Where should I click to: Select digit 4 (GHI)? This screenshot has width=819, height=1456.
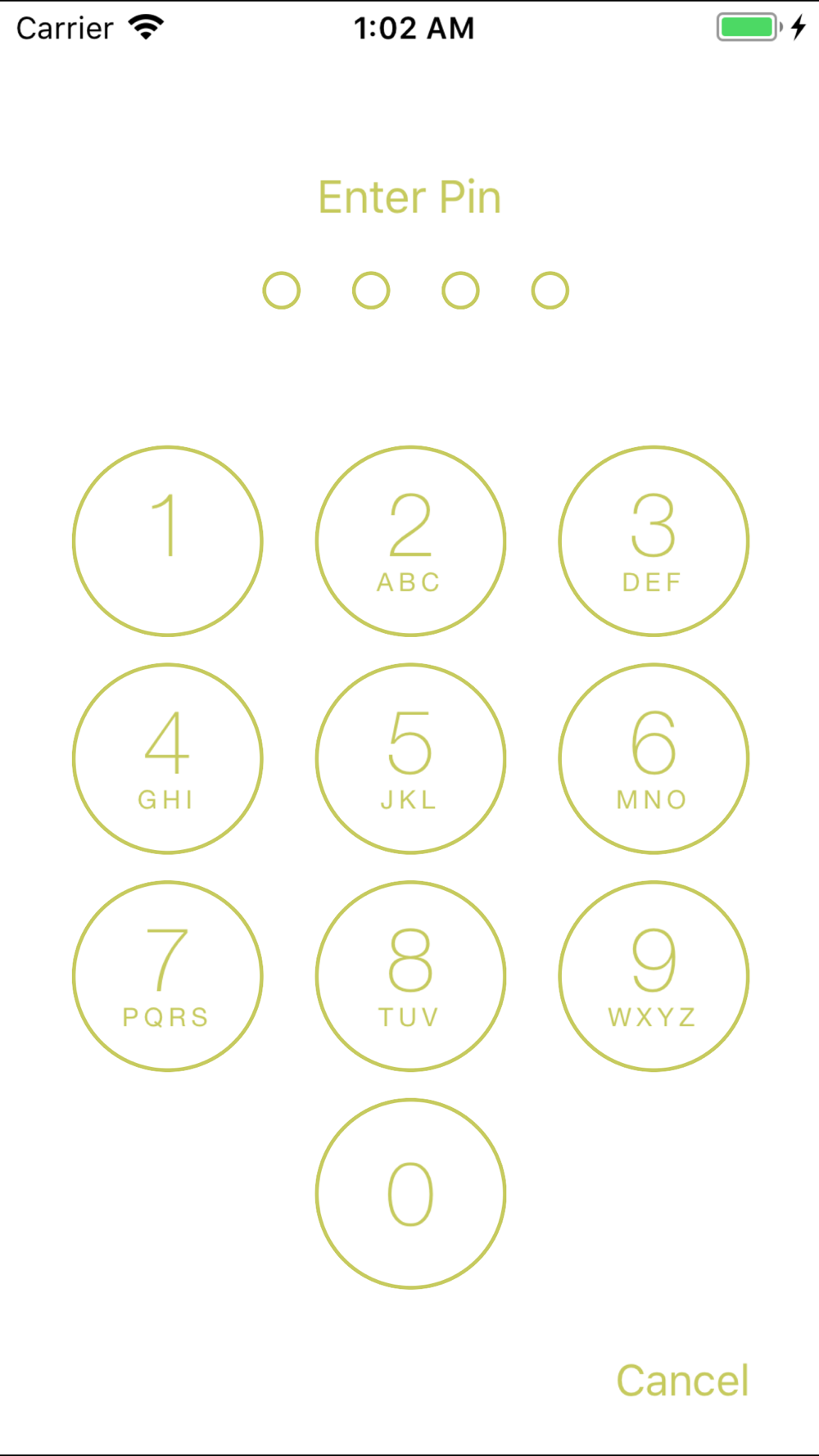(168, 759)
